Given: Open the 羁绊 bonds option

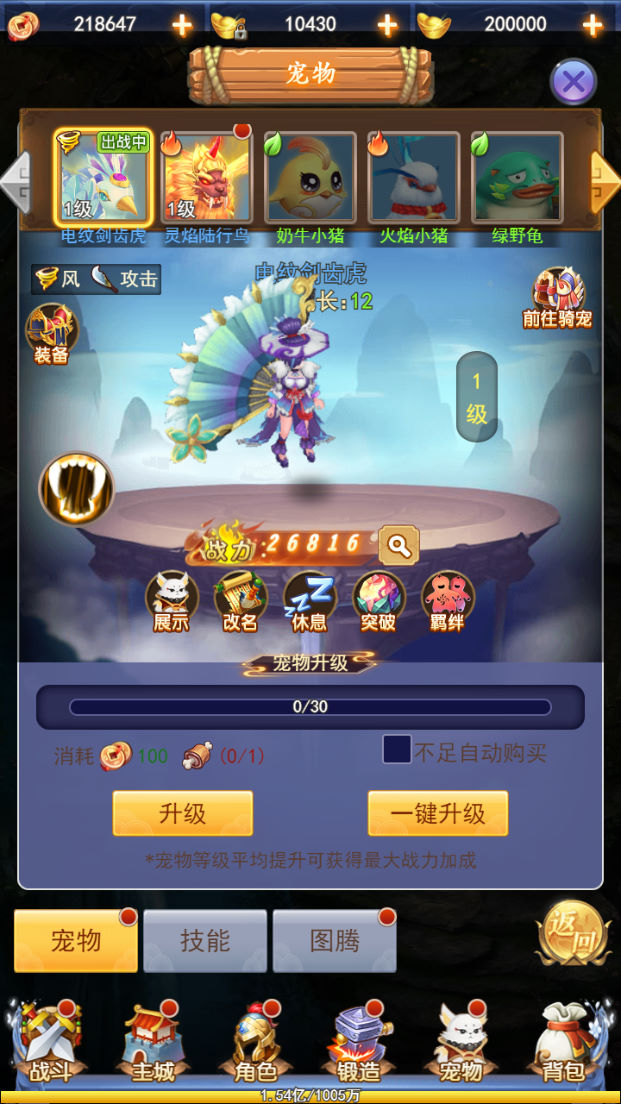Looking at the screenshot, I should 447,600.
